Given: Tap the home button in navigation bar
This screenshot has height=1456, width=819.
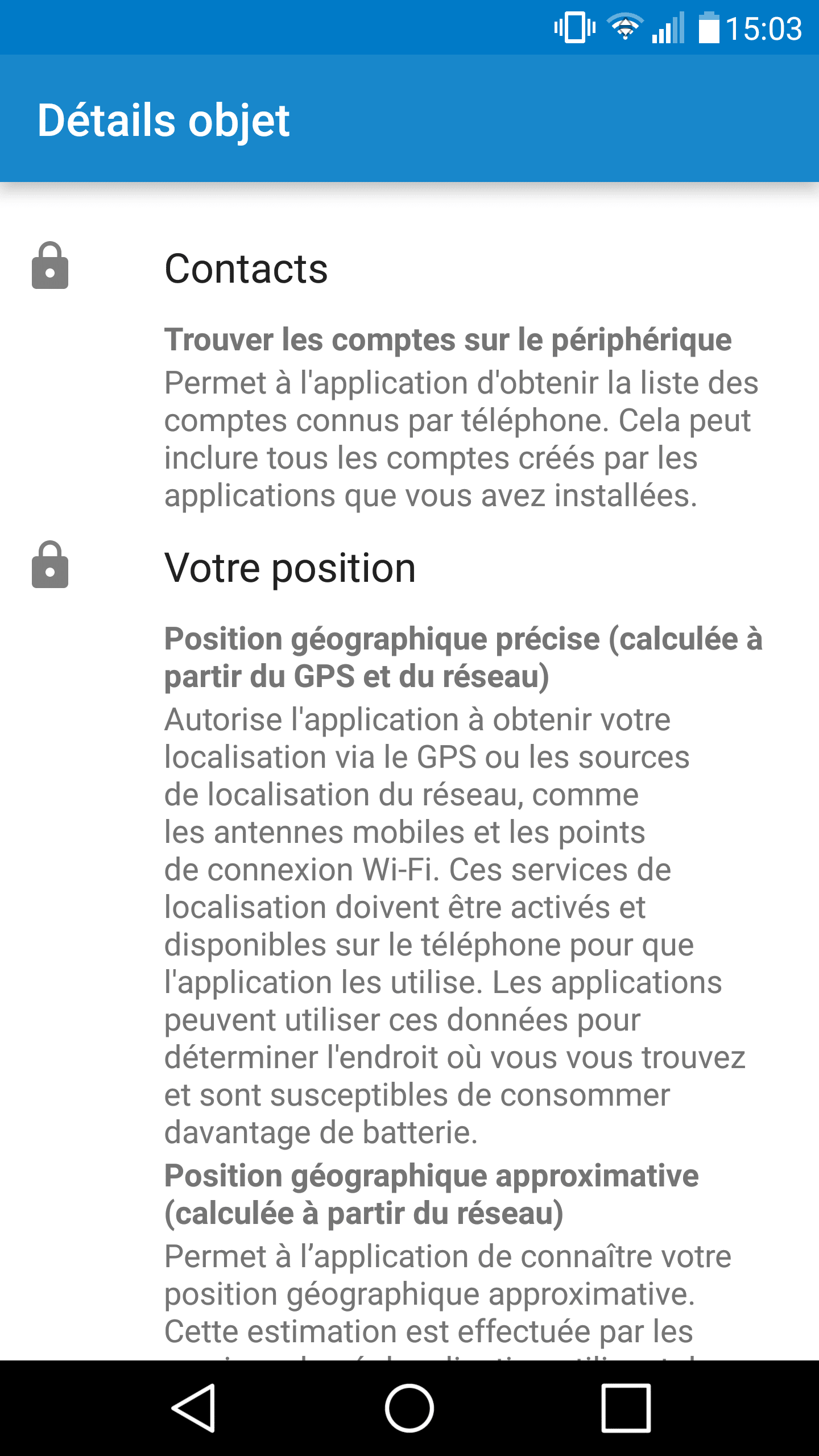Looking at the screenshot, I should coord(409,1408).
